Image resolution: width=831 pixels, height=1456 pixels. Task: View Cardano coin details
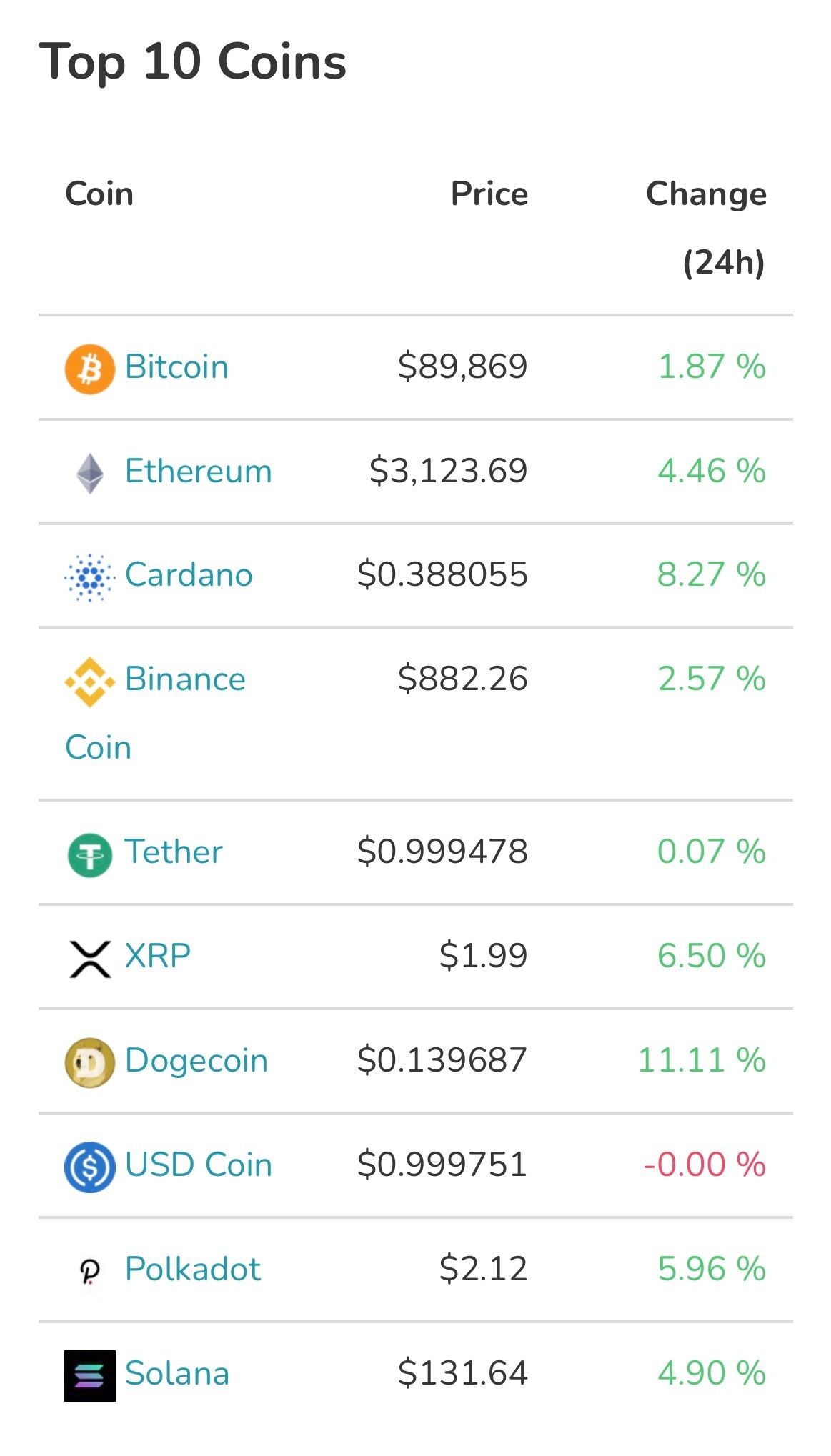(x=189, y=575)
